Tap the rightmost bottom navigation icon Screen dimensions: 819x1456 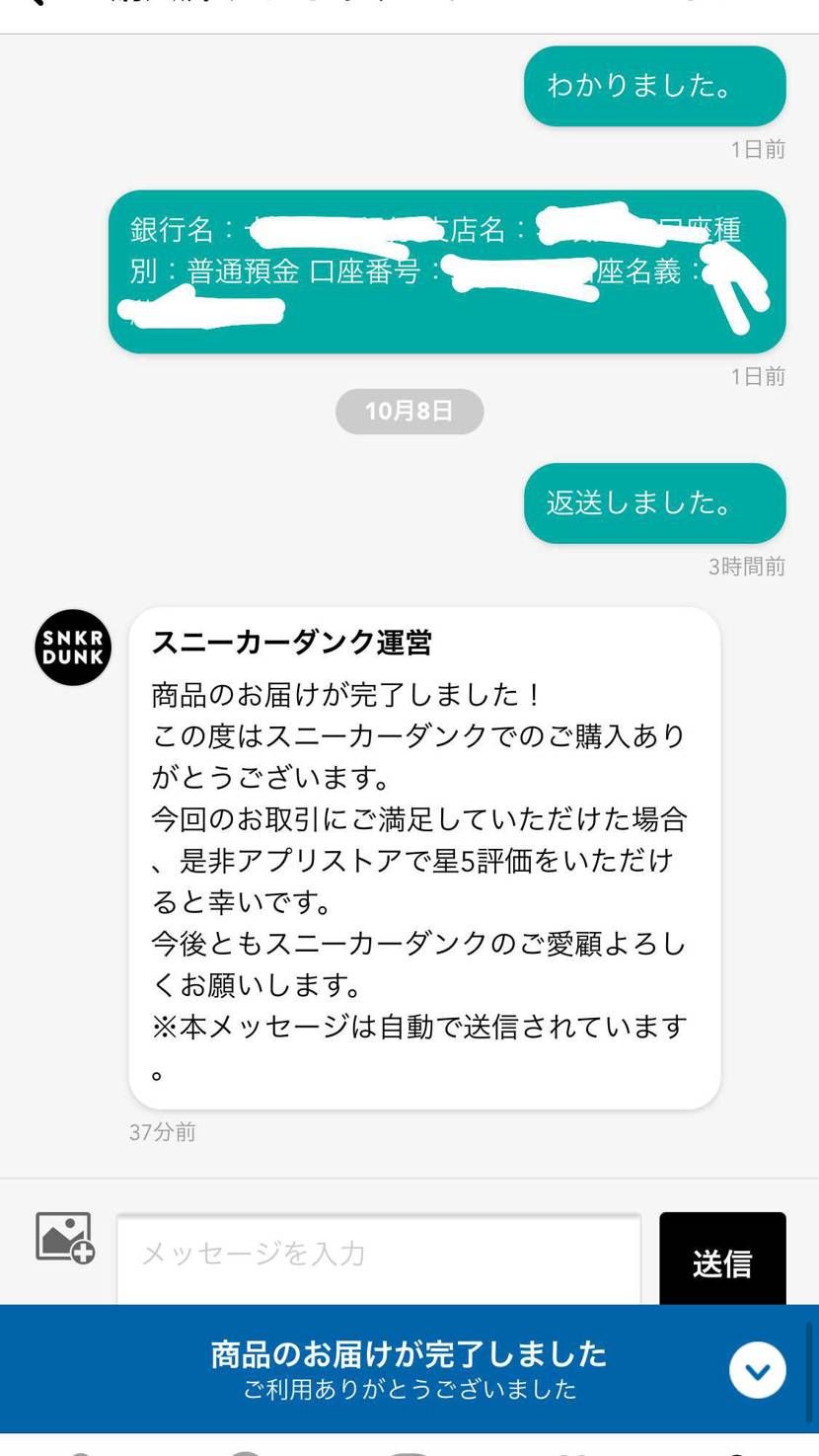(735, 1449)
